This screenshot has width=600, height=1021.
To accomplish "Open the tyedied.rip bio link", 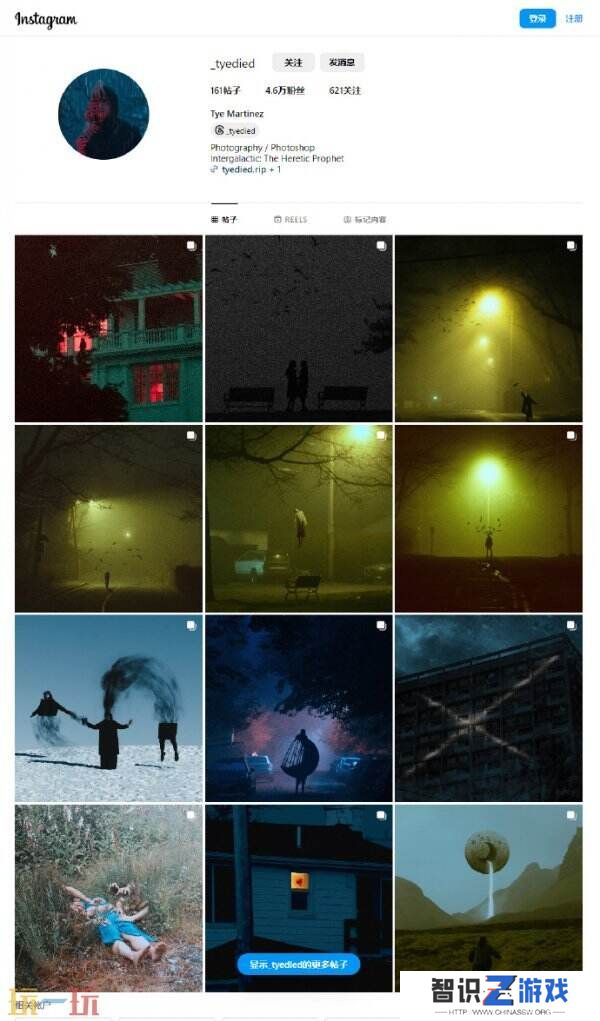I will pyautogui.click(x=246, y=169).
